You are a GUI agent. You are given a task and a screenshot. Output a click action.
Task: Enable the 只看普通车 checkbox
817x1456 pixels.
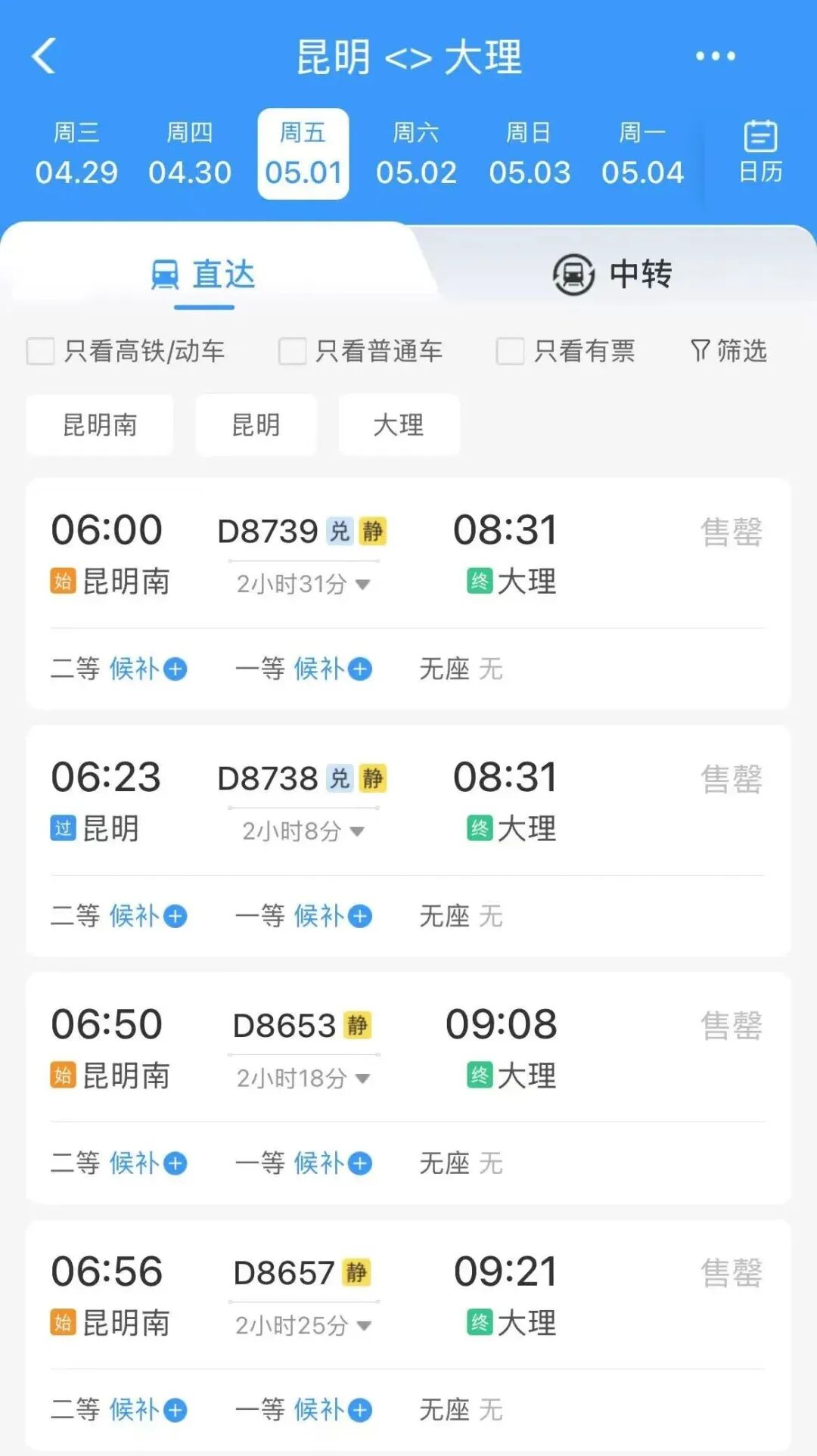pyautogui.click(x=293, y=351)
